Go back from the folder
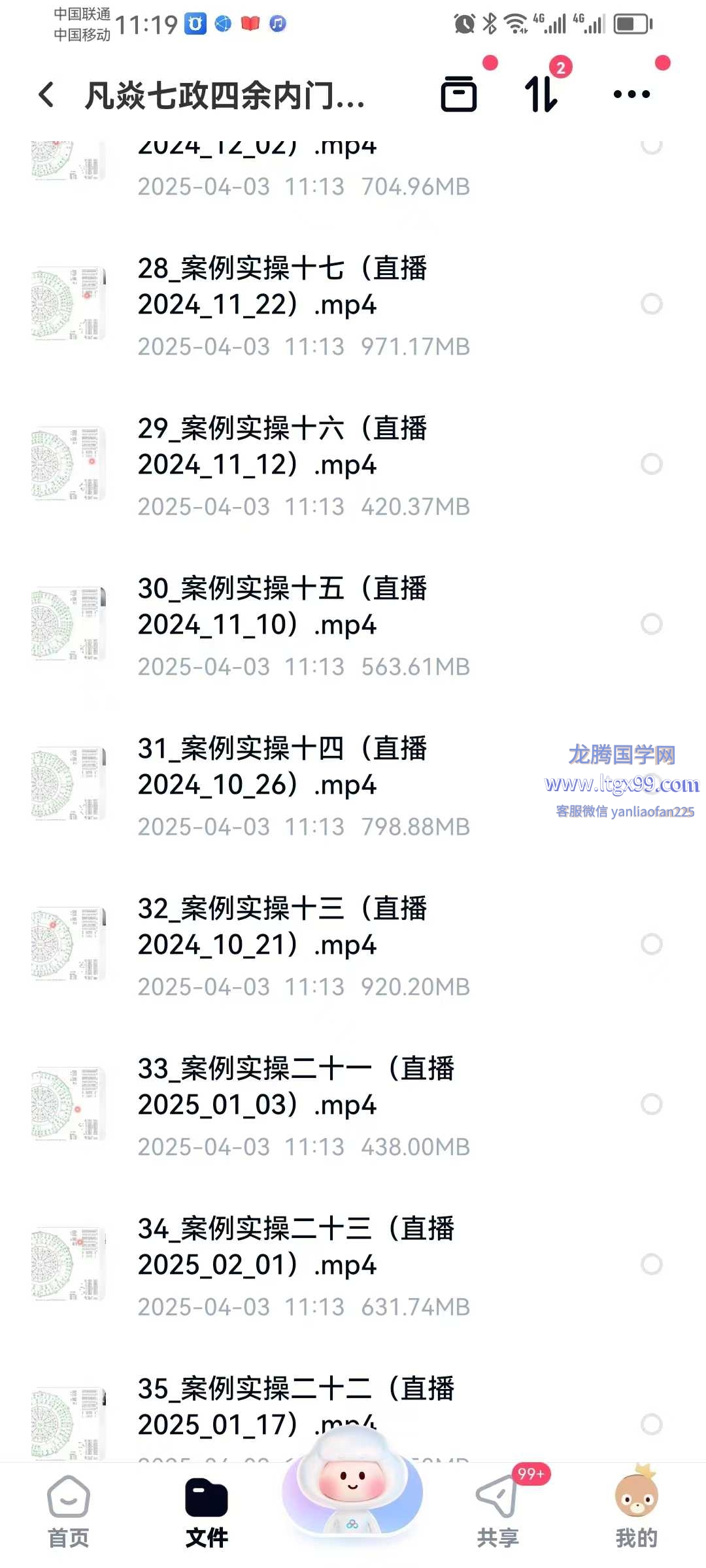Screen dimensions: 706x1568 coord(46,95)
